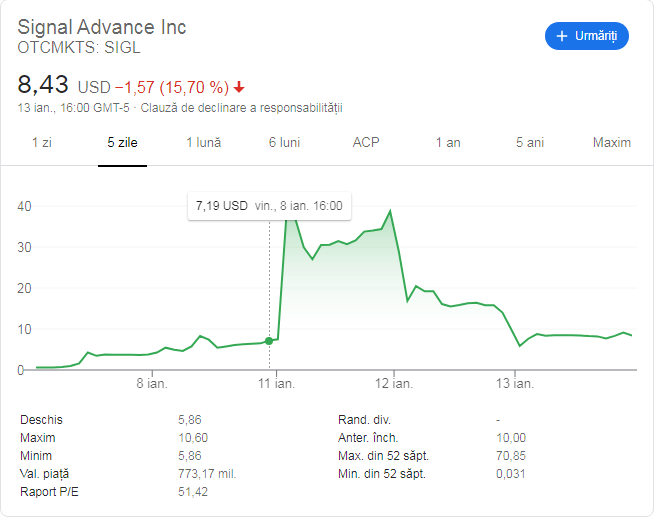Select the 5 zile tab

[122, 143]
